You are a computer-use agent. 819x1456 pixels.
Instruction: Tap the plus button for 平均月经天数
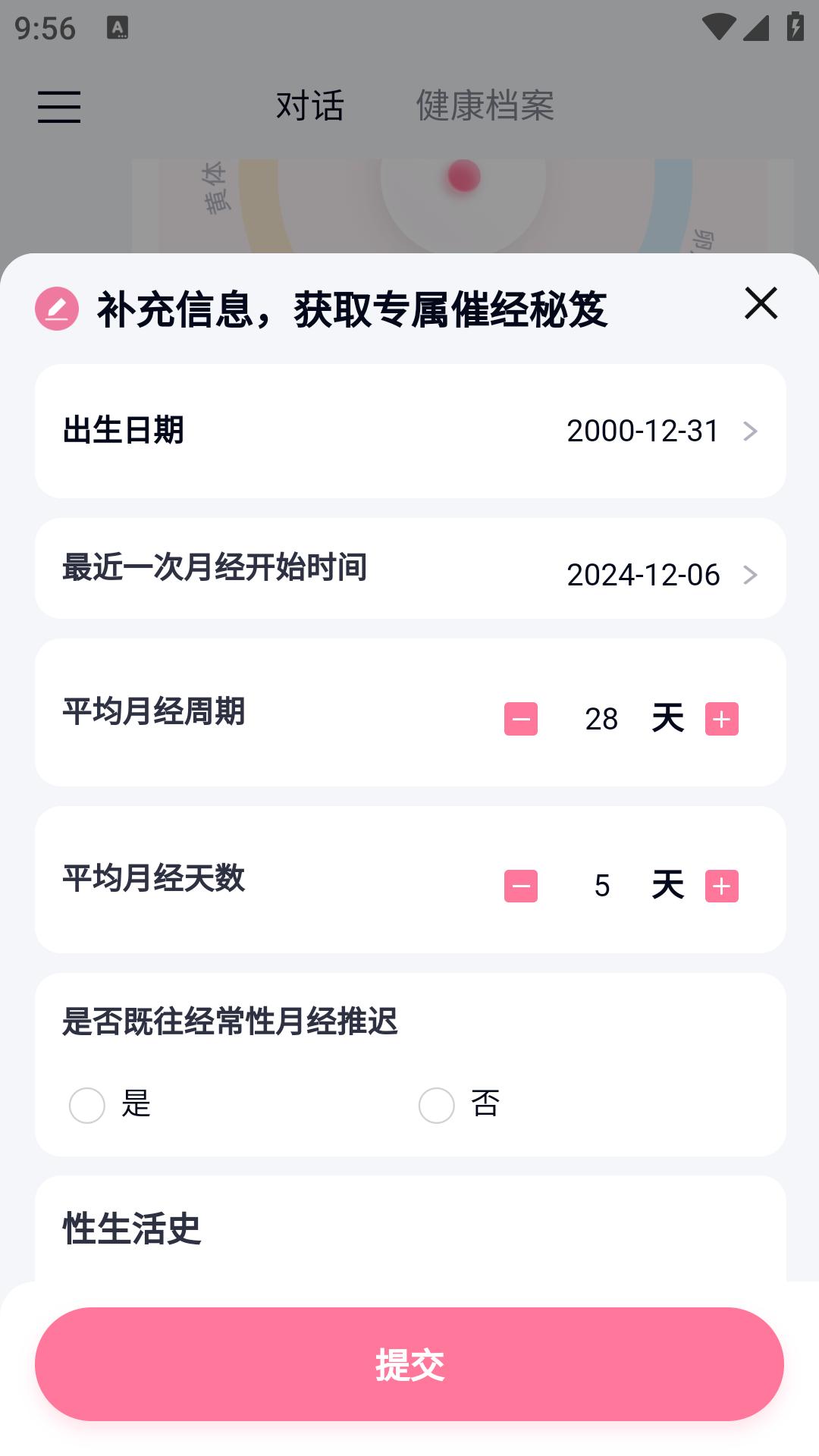(723, 884)
